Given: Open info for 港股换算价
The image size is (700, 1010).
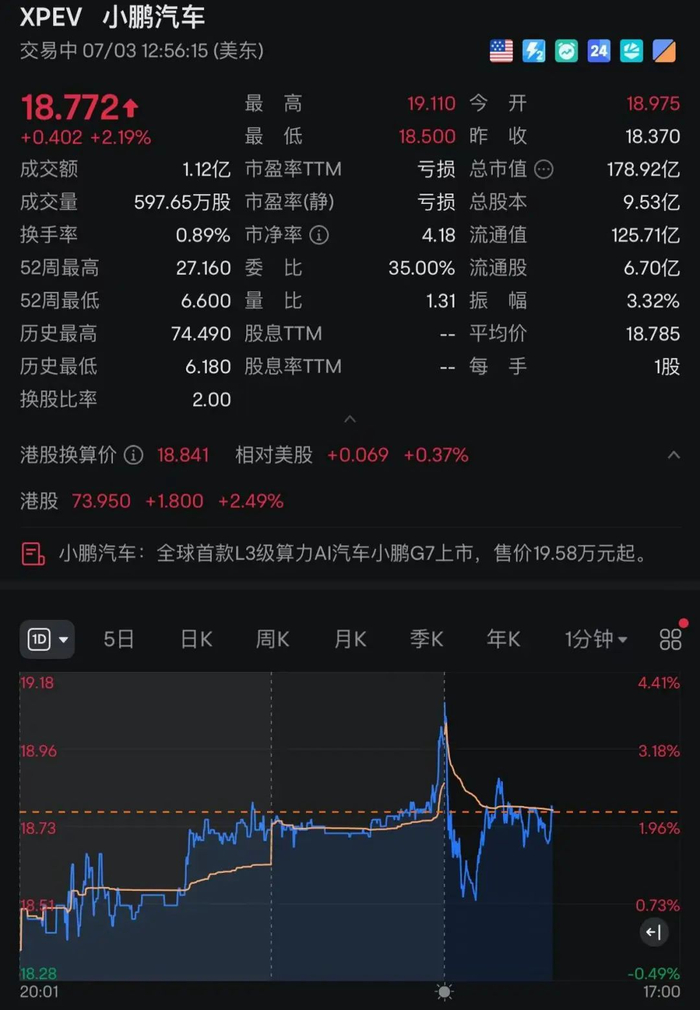Looking at the screenshot, I should pos(133,455).
